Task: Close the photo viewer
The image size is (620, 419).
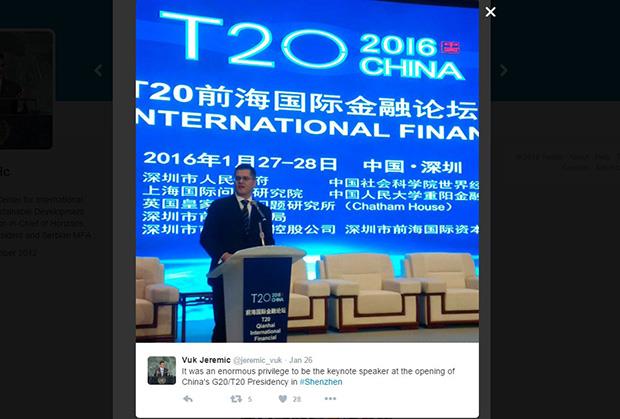Action: coord(490,12)
